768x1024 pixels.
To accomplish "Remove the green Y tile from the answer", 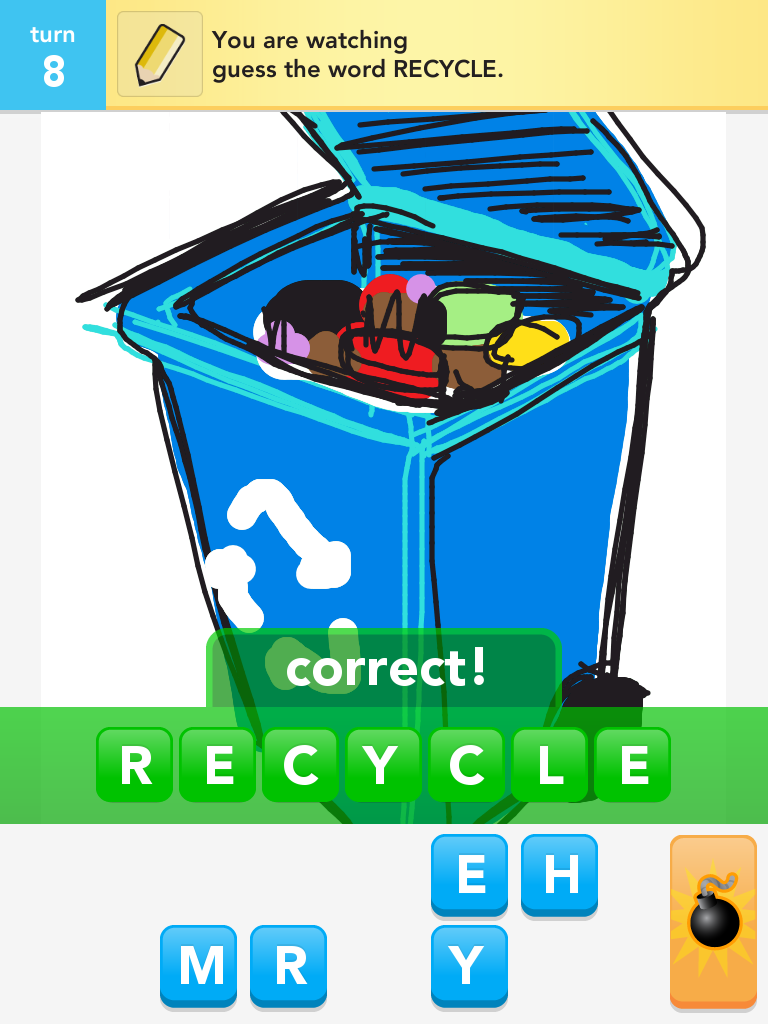I will [x=384, y=765].
